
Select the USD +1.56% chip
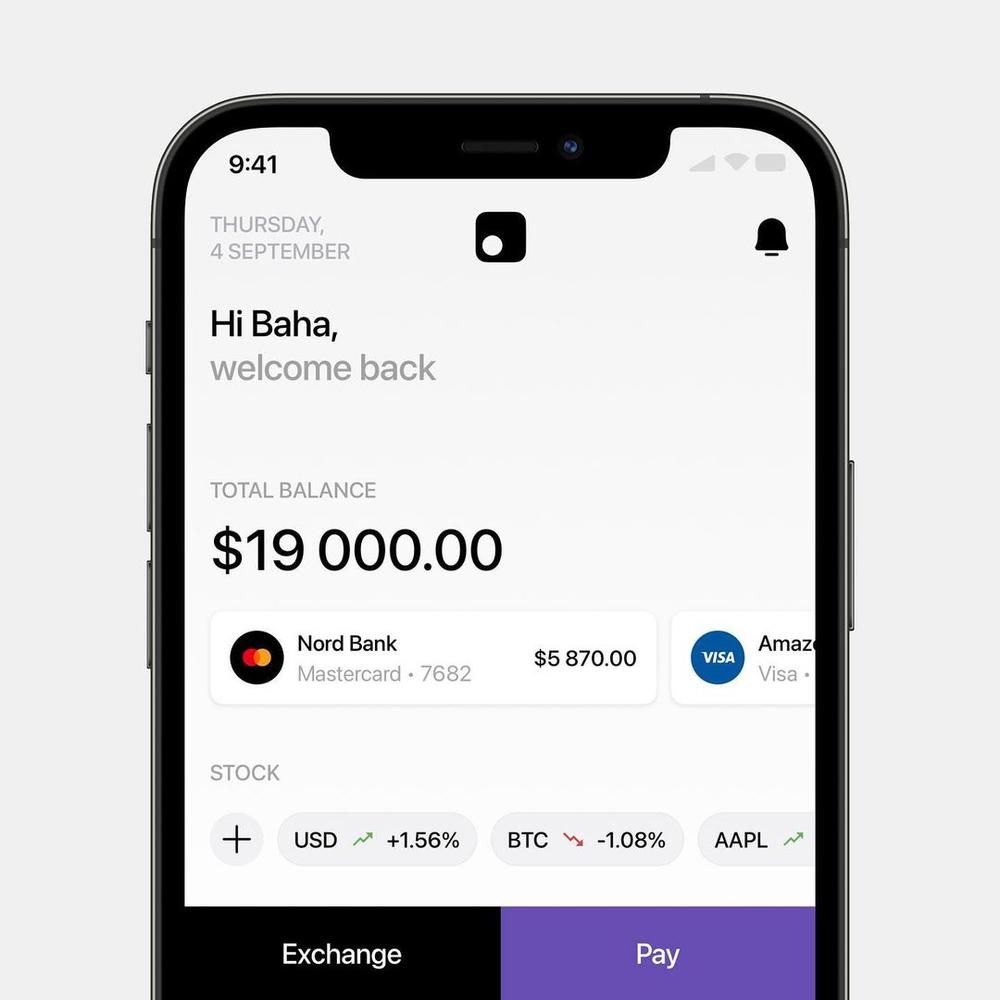[377, 839]
